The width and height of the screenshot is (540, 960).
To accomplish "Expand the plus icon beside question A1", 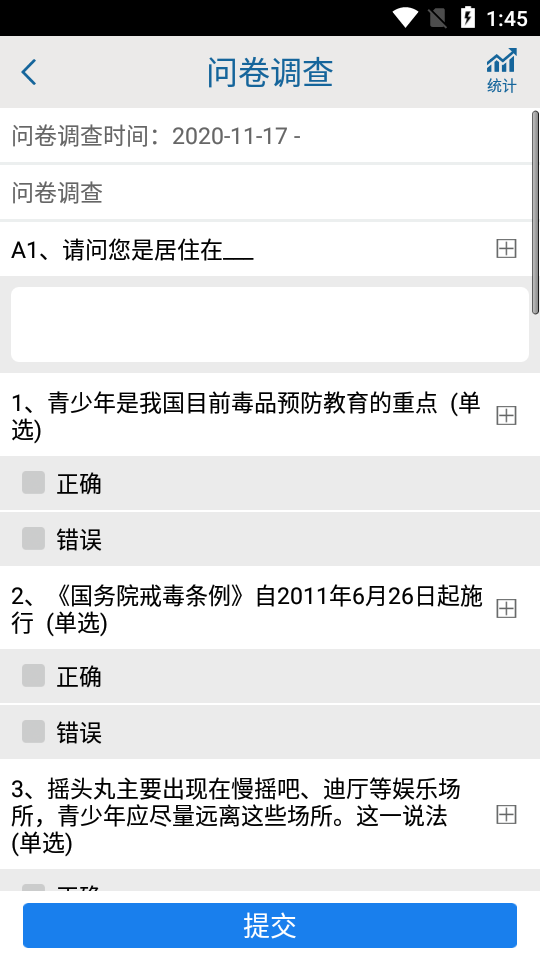I will tap(506, 249).
